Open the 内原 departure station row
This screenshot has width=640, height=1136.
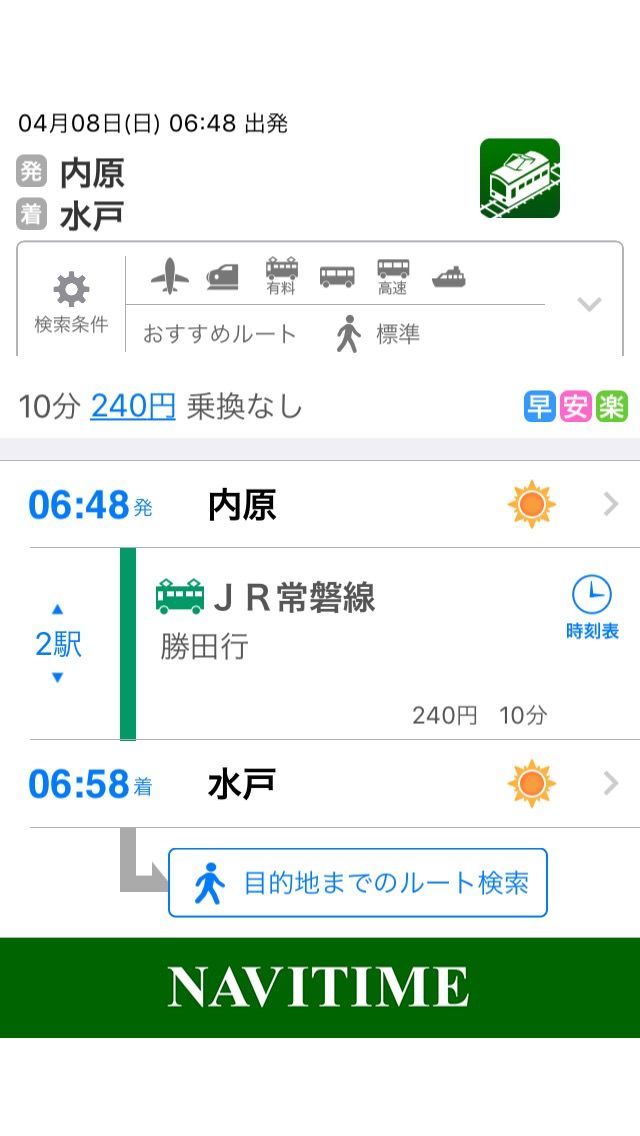pyautogui.click(x=320, y=504)
